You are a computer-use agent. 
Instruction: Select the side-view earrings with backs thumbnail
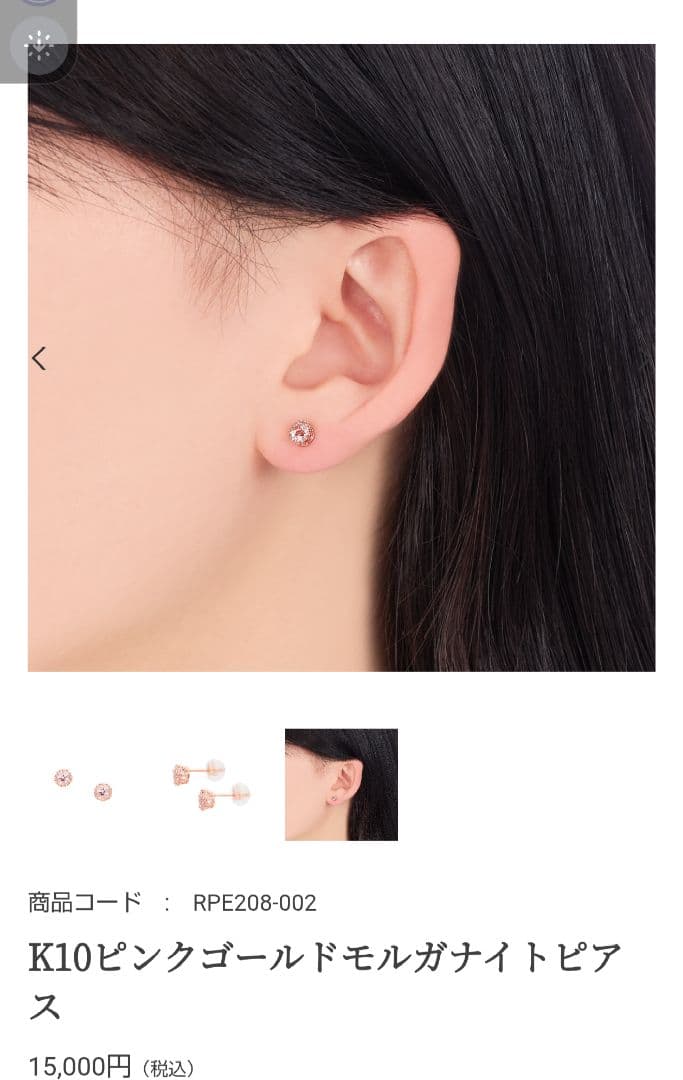tap(212, 784)
